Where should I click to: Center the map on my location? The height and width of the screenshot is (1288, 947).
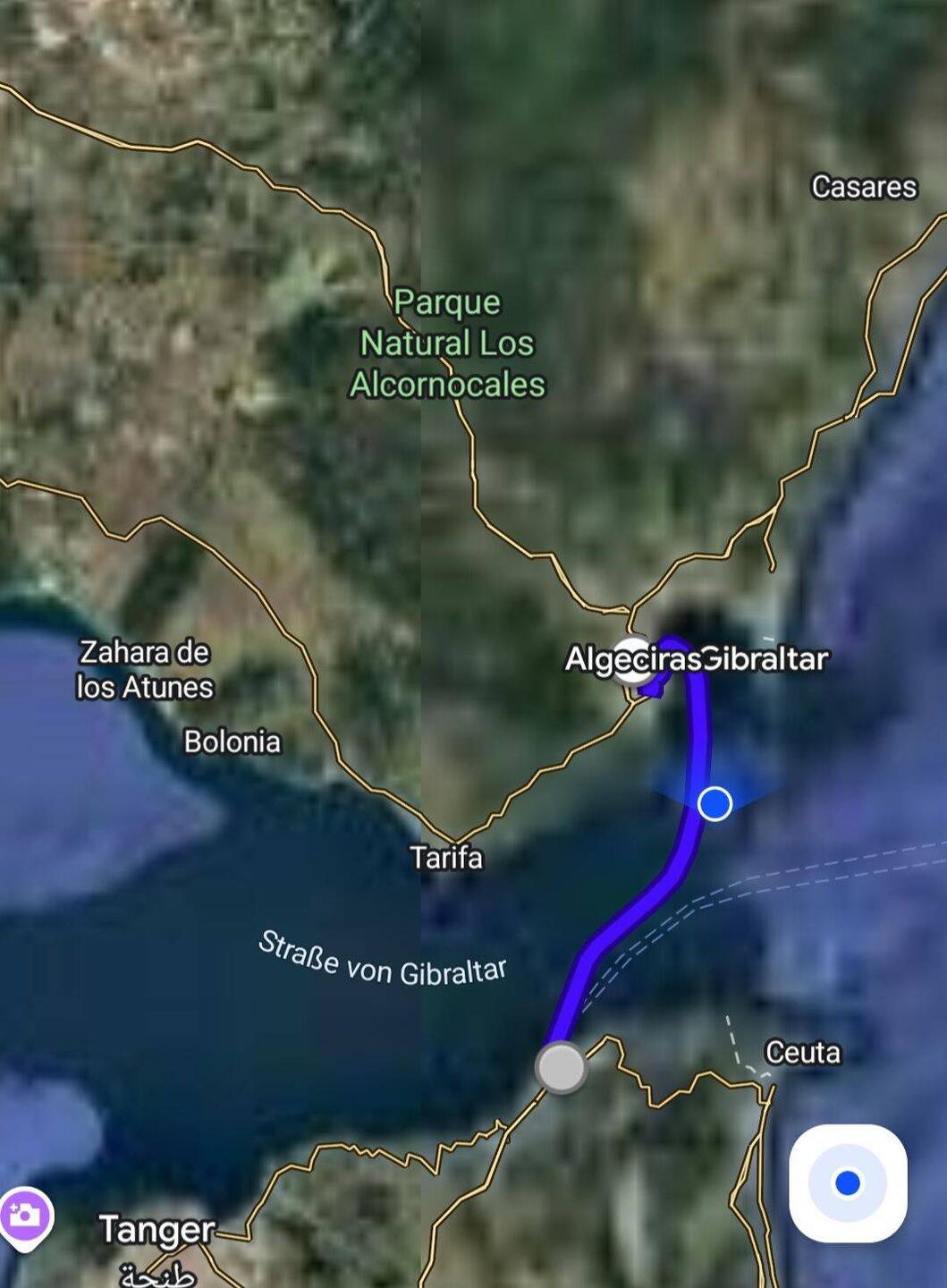[x=847, y=1182]
